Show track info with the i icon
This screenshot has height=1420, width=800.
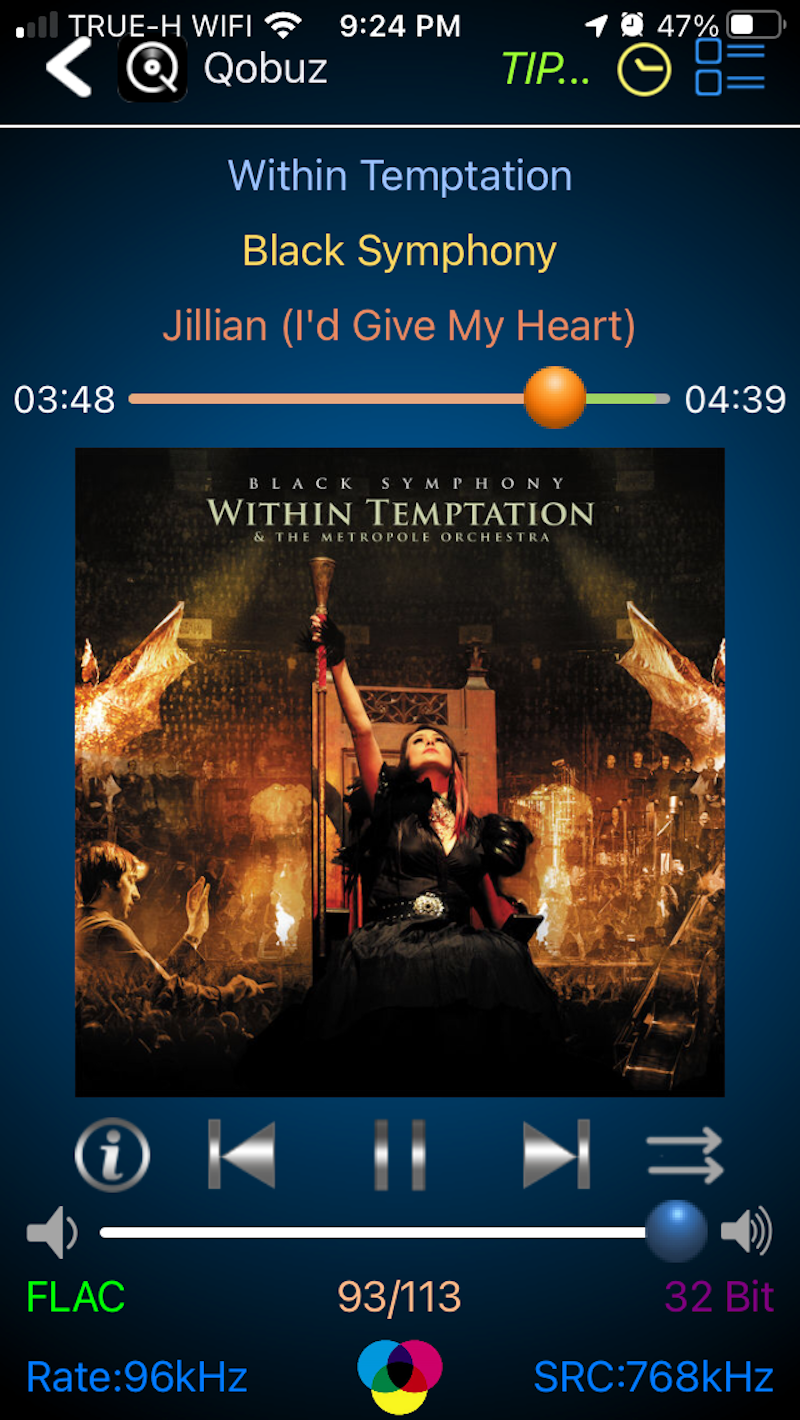click(112, 1155)
